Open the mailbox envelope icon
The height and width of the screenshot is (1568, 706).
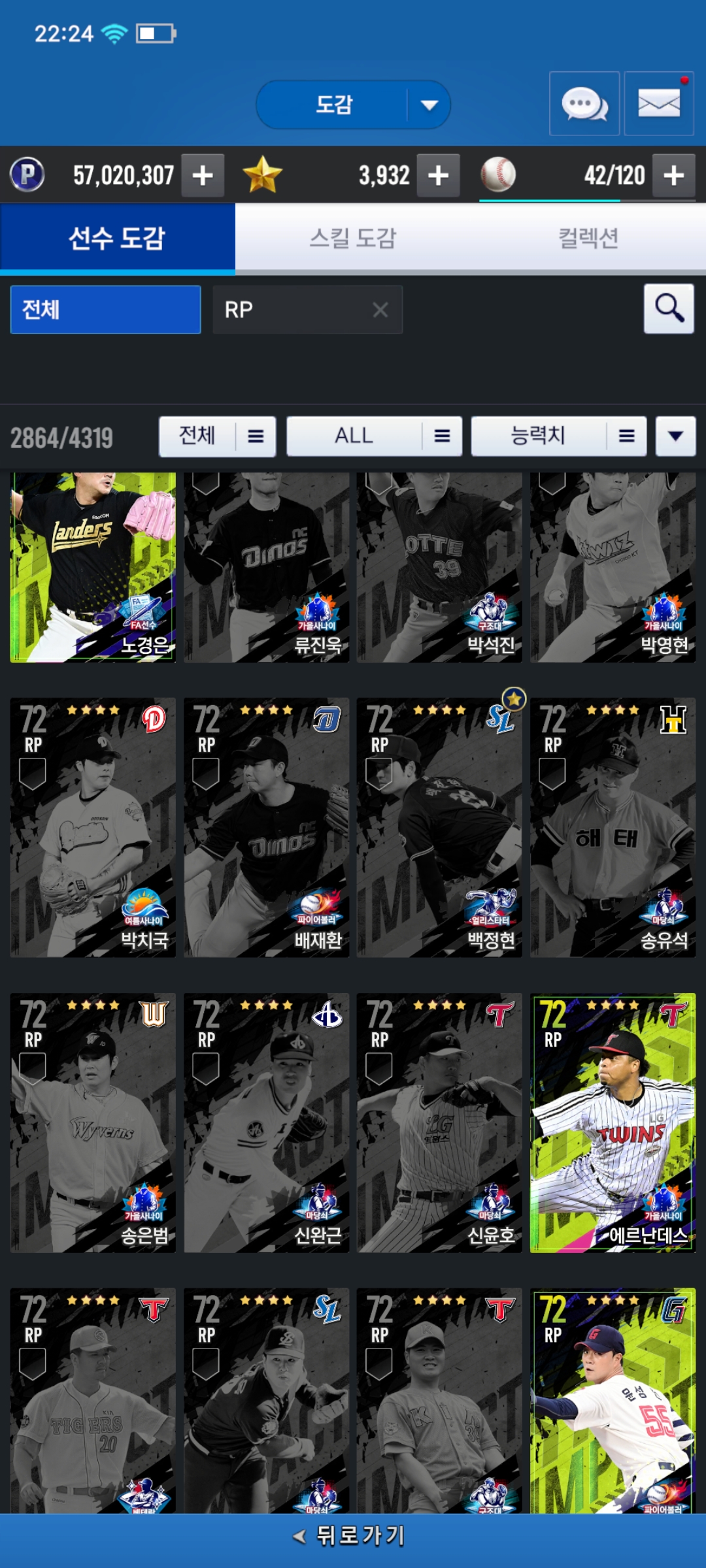click(658, 104)
